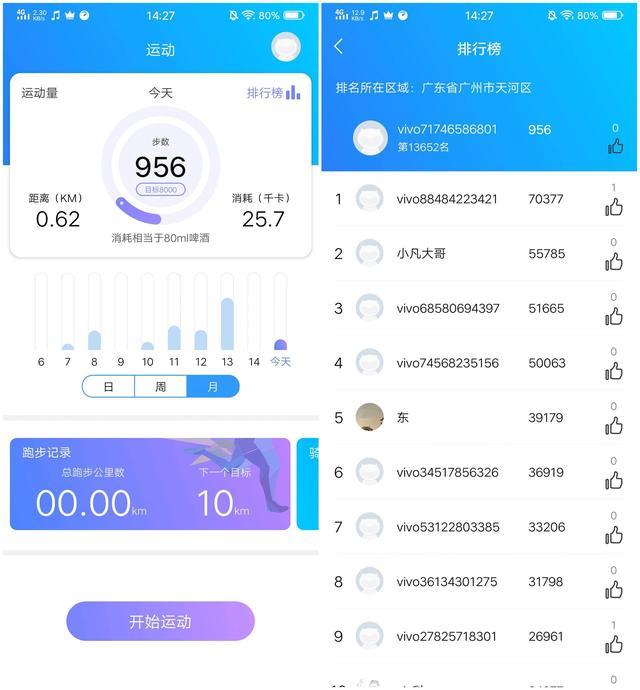640x690 pixels.
Task: Tap the 目标8000 goal chip
Action: click(160, 190)
